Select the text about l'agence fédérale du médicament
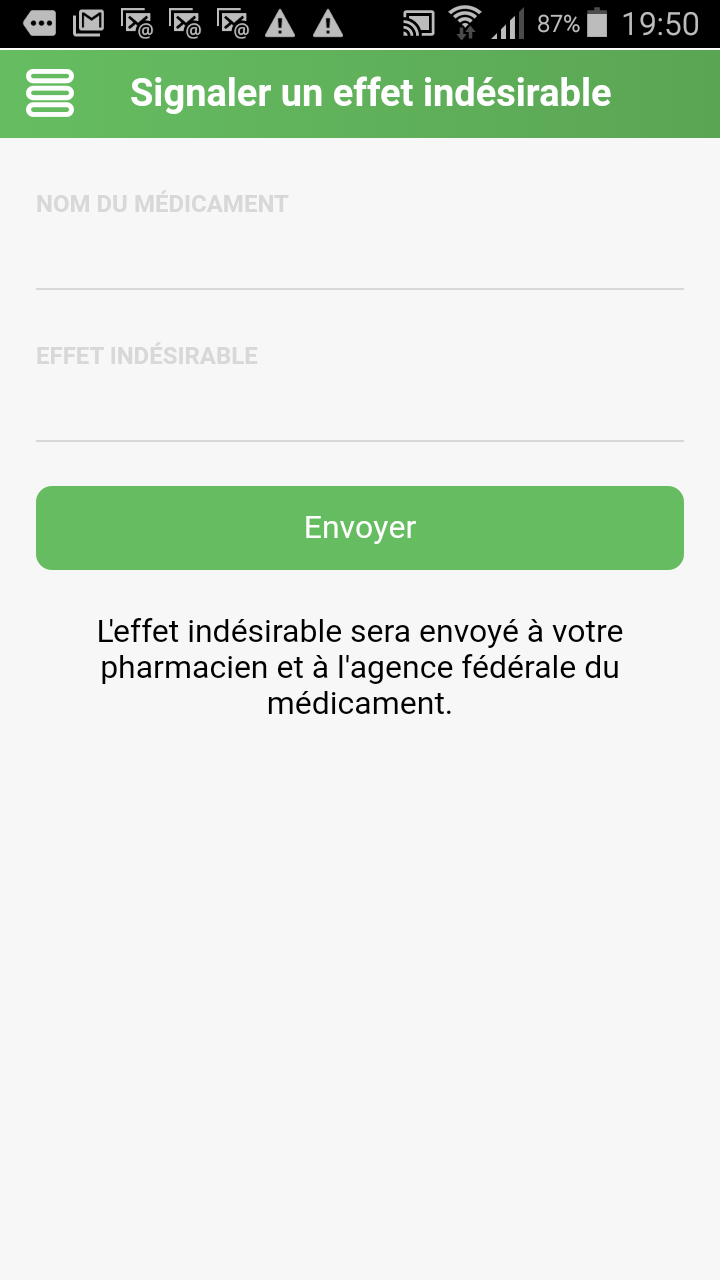720x1280 pixels. pyautogui.click(x=360, y=667)
